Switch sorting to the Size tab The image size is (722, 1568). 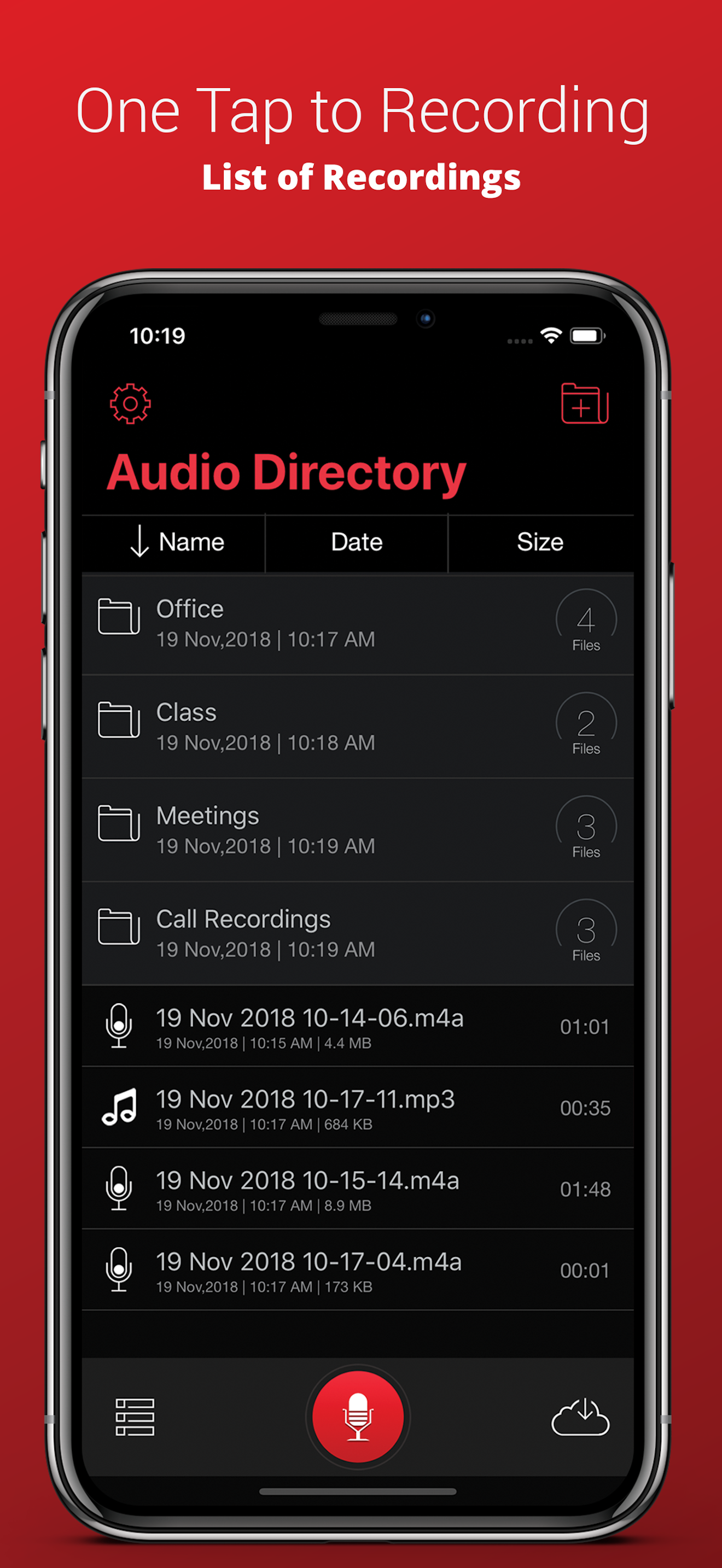coord(540,542)
